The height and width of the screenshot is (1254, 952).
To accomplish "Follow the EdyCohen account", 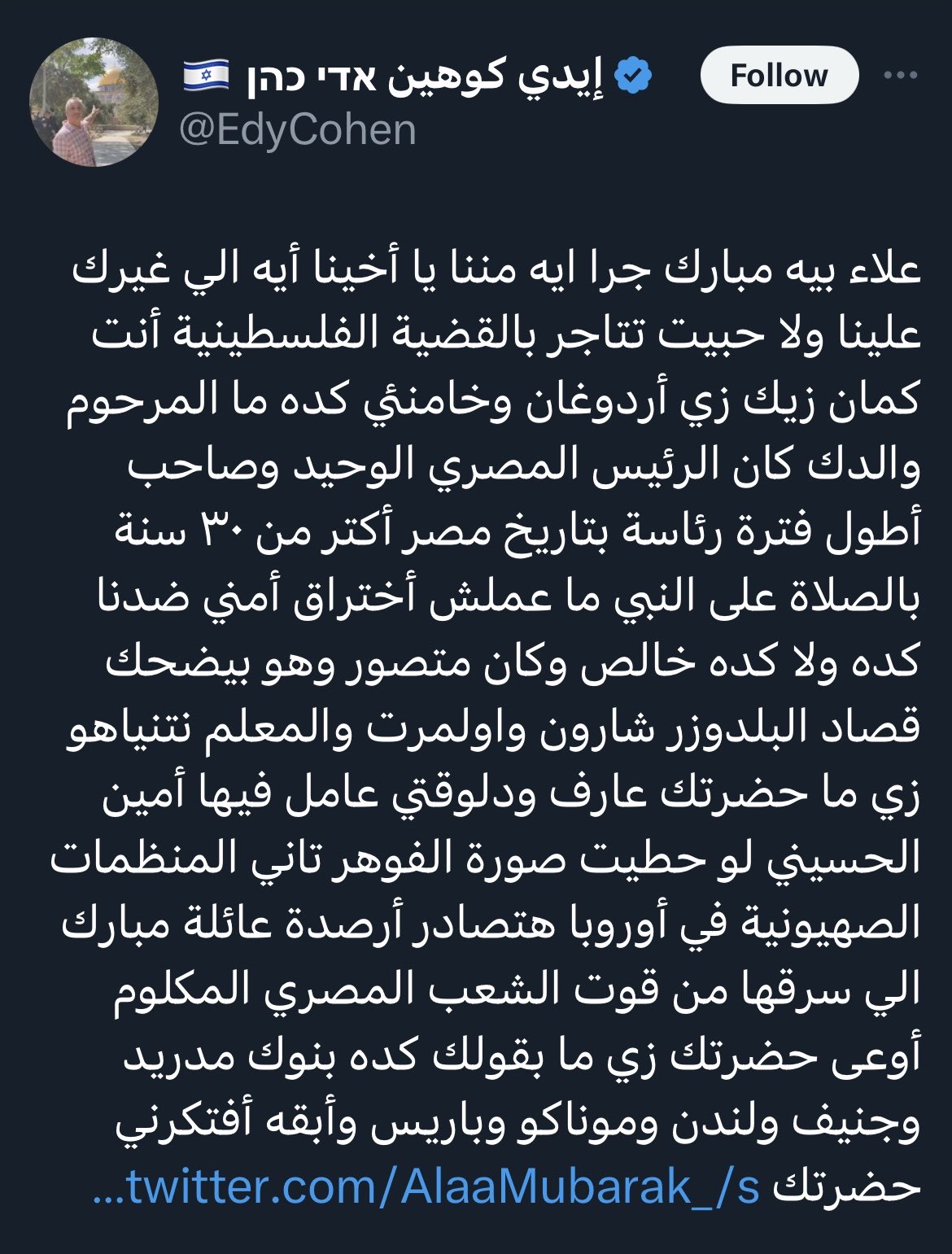I will (779, 76).
